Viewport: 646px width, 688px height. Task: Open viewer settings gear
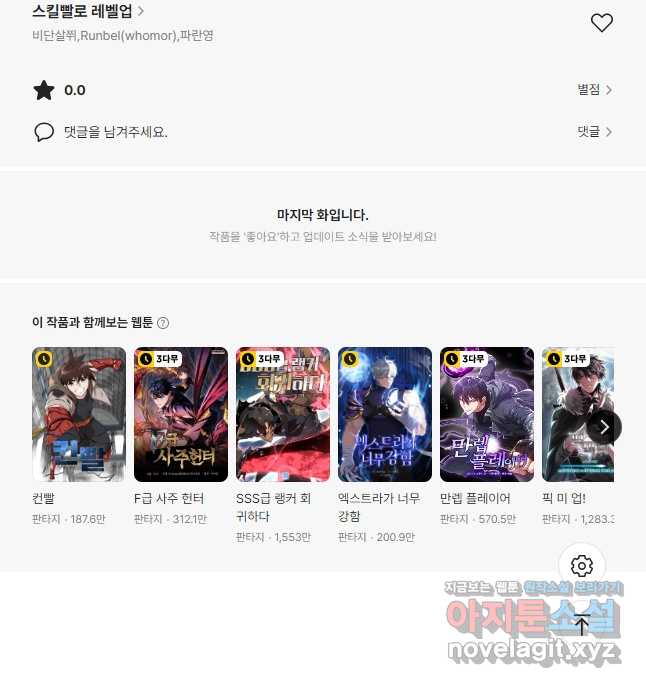coord(582,566)
